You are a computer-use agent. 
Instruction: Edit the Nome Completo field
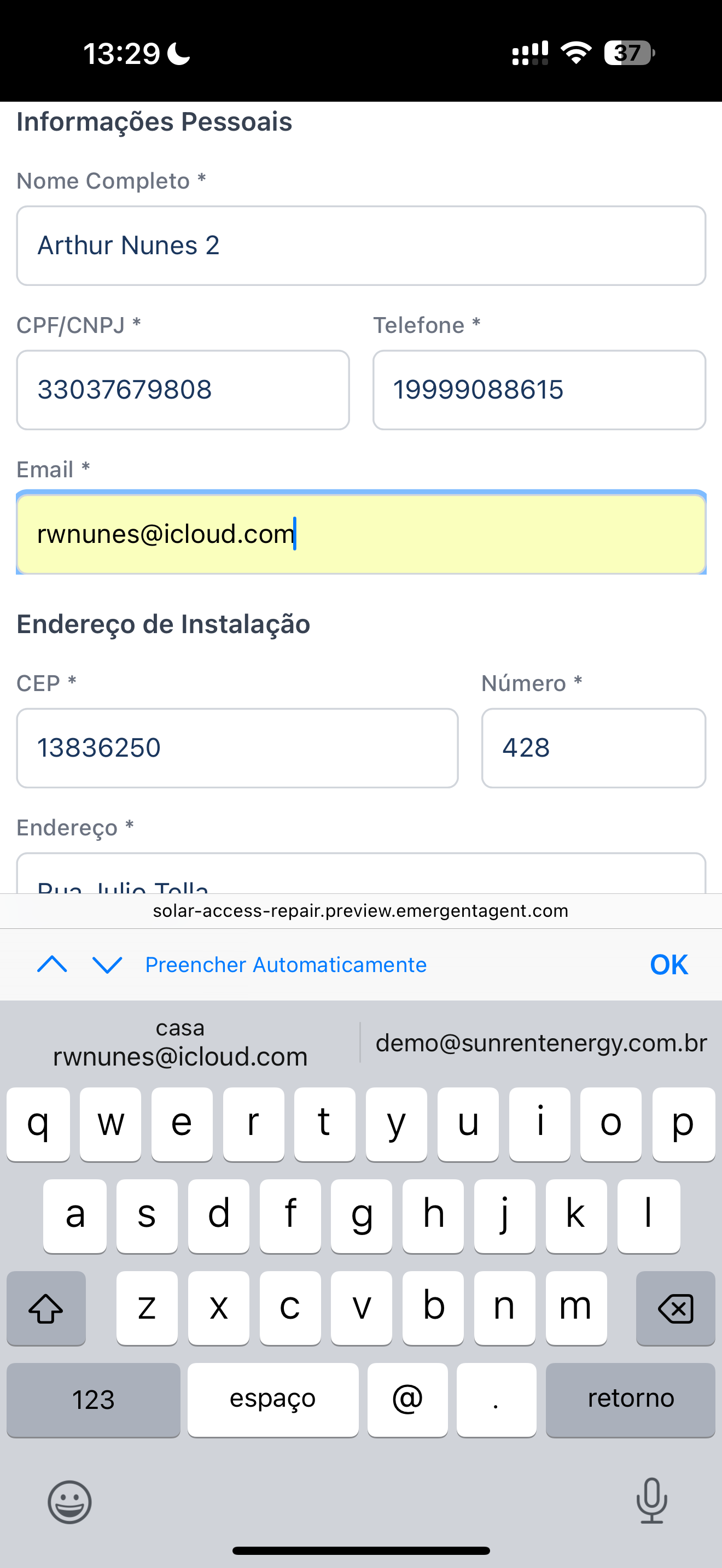[x=360, y=245]
